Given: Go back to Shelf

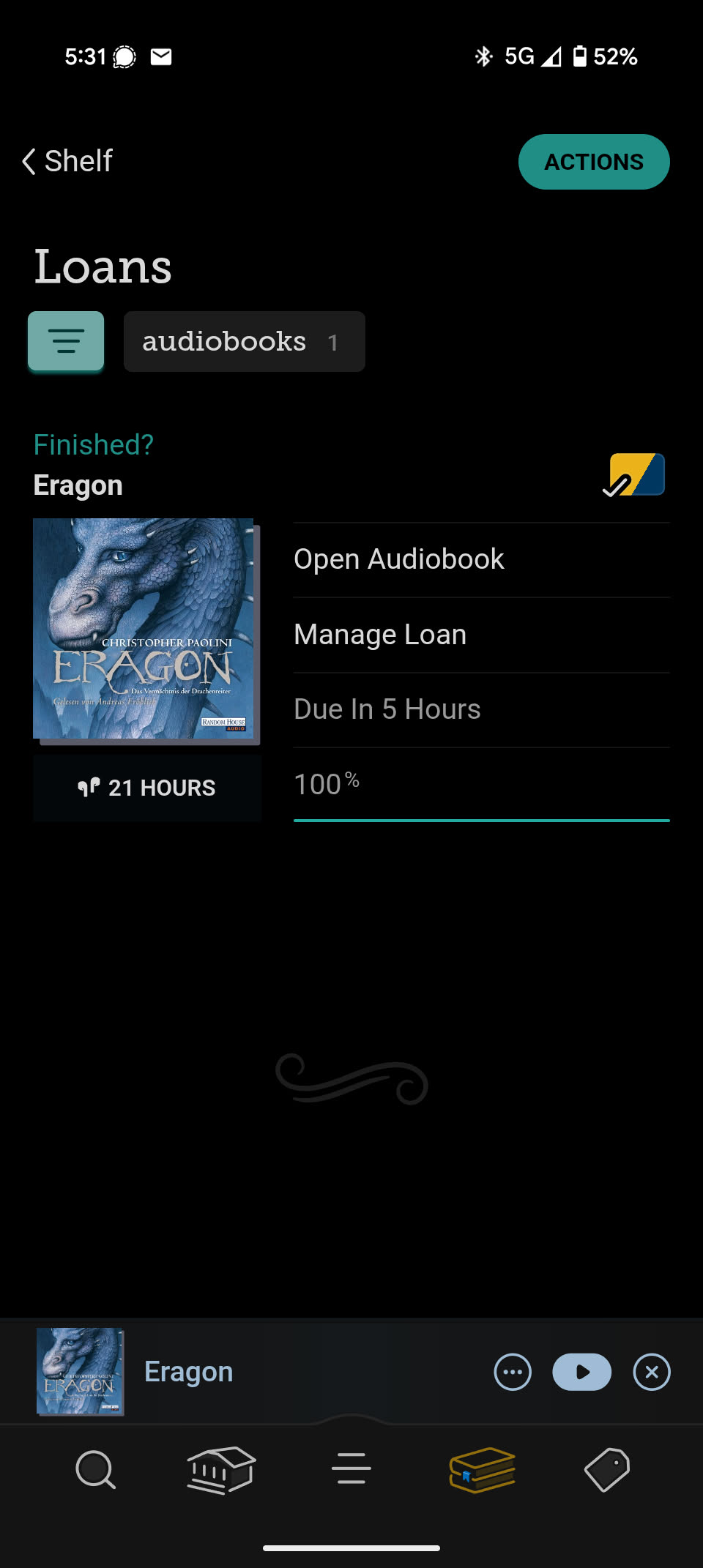Looking at the screenshot, I should (x=67, y=161).
